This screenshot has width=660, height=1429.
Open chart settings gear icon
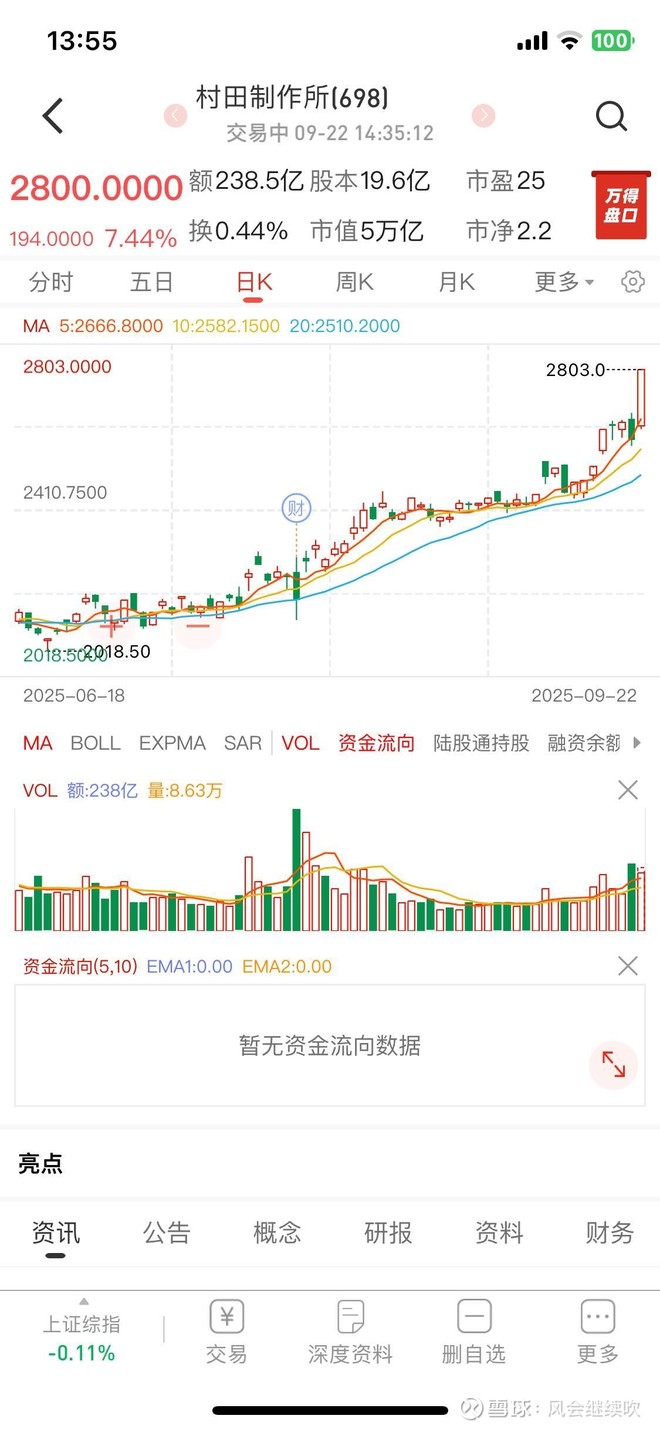[x=633, y=282]
